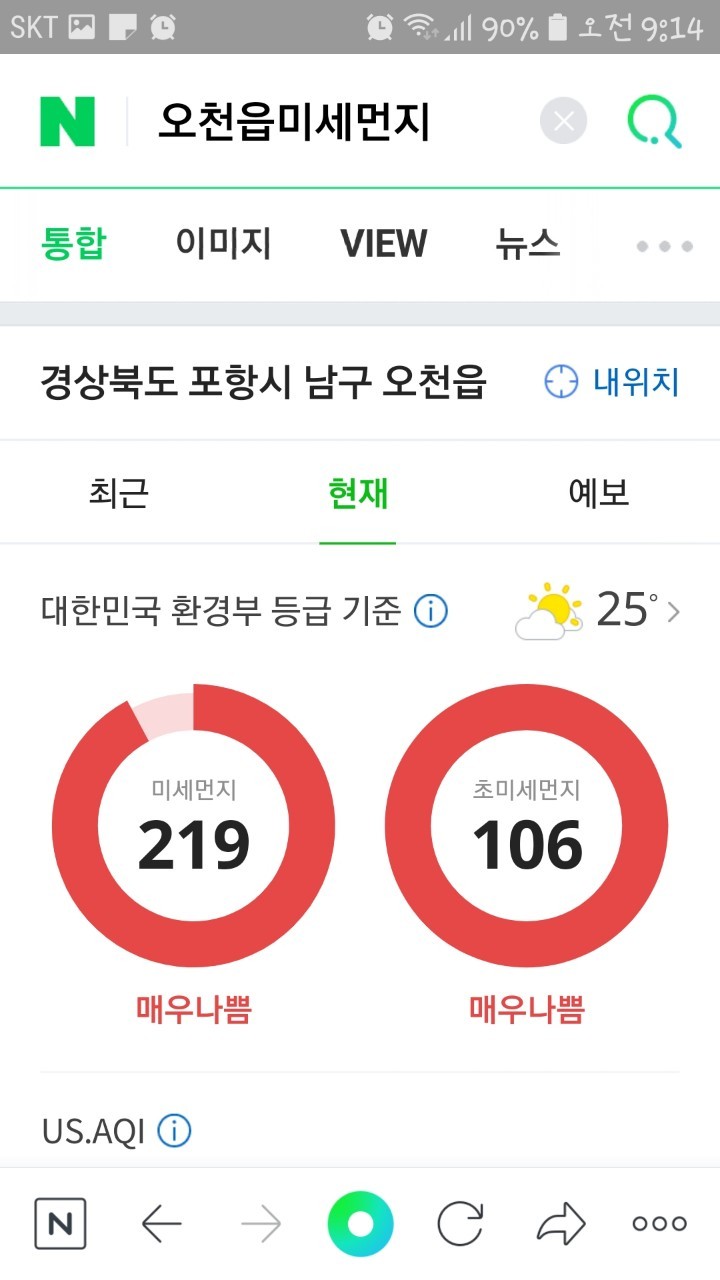720x1280 pixels.
Task: Switch to the 이미지 tab
Action: (223, 243)
